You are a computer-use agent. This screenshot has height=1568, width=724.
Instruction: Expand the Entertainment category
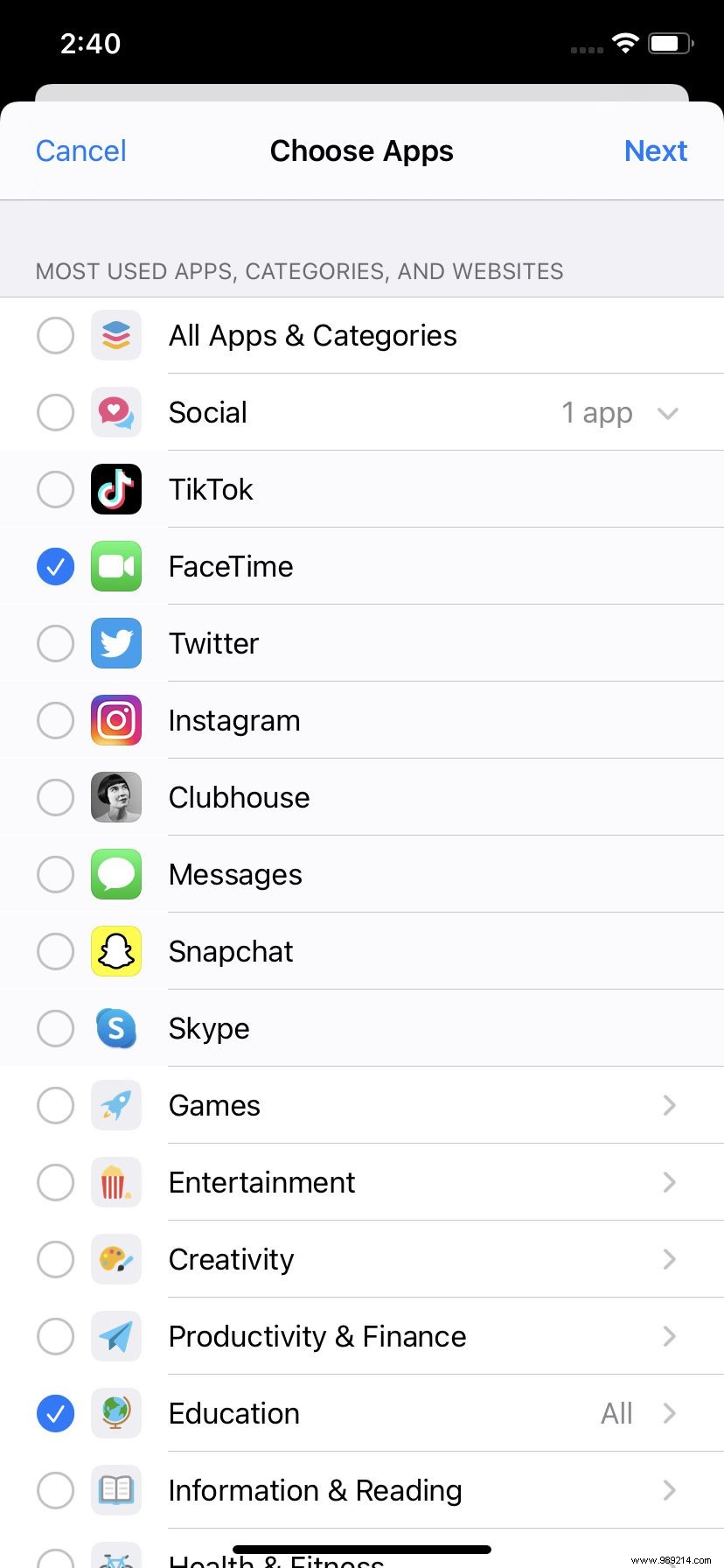[669, 1182]
